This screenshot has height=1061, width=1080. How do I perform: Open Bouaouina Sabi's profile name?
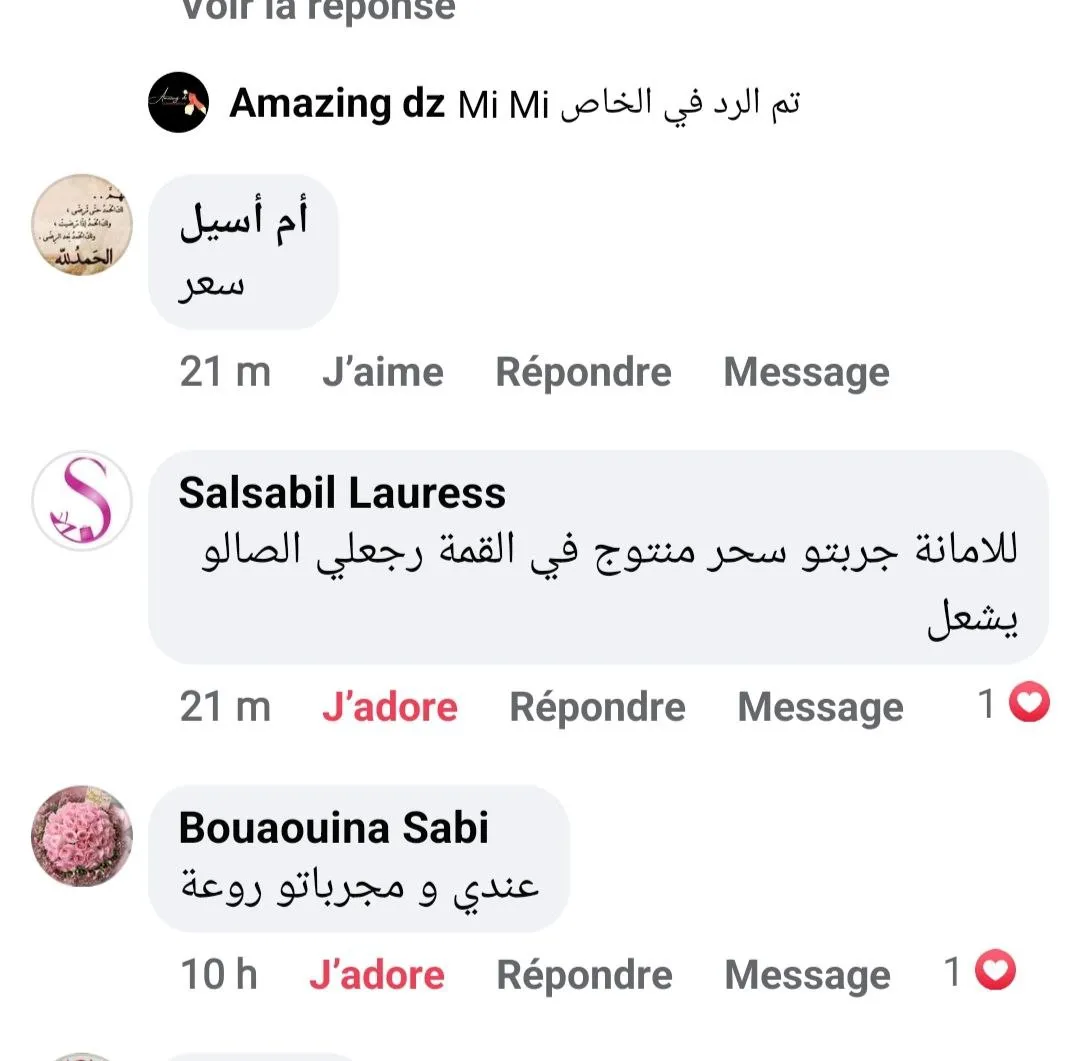point(333,828)
